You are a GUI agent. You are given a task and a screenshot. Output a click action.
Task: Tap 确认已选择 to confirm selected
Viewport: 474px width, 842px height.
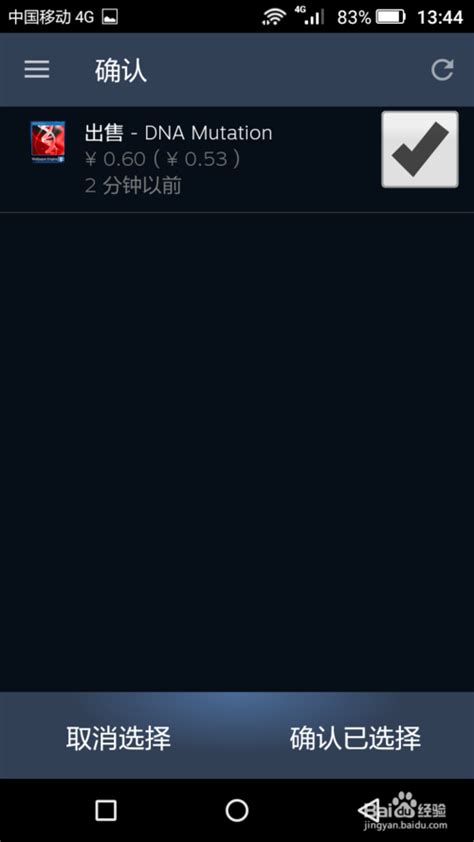pyautogui.click(x=355, y=738)
